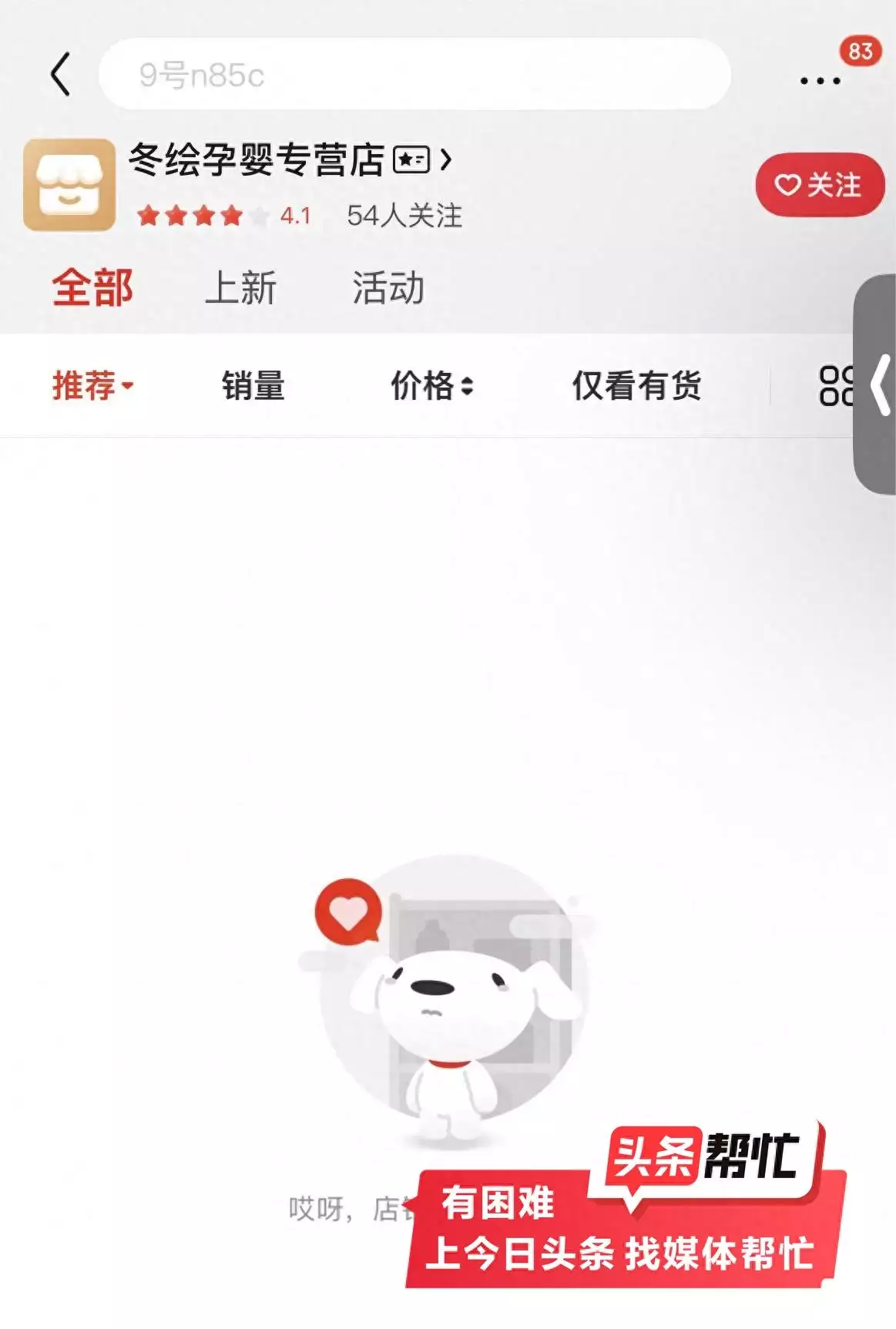This screenshot has width=896, height=1329.
Task: Filter with 仅看有货 option
Action: pyautogui.click(x=636, y=385)
